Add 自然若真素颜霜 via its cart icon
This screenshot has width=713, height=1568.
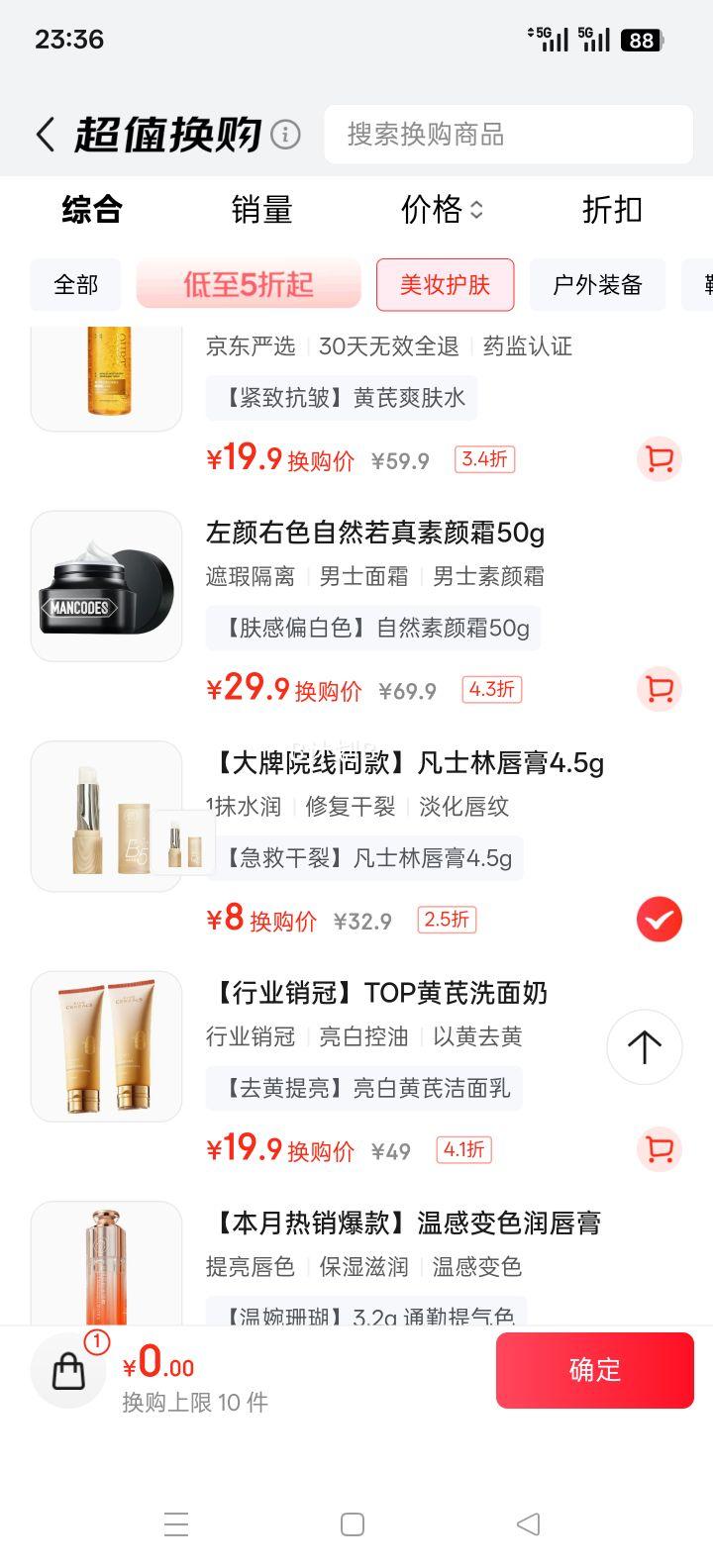tap(659, 690)
